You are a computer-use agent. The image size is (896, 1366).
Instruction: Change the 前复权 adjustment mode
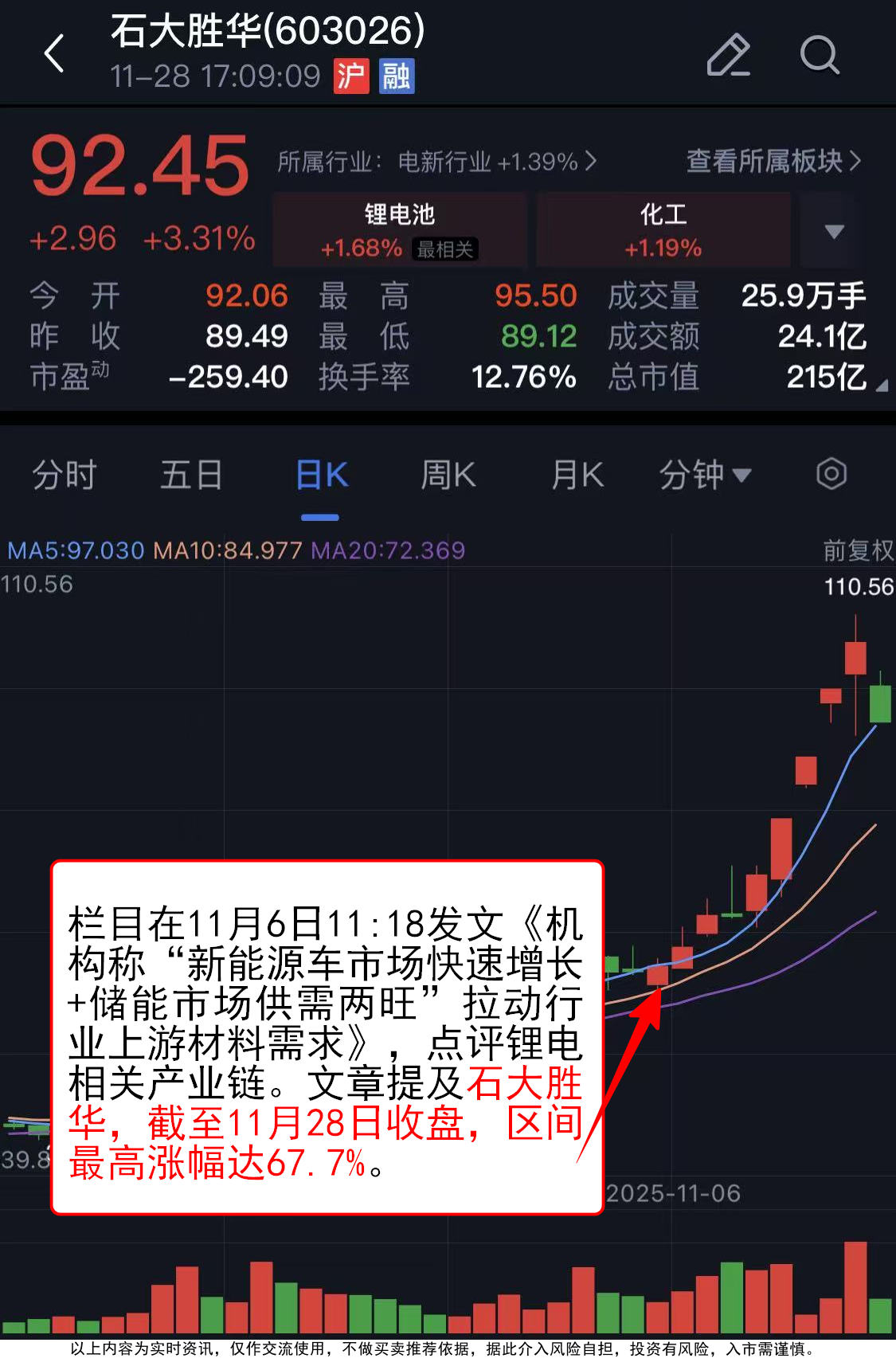tap(857, 550)
